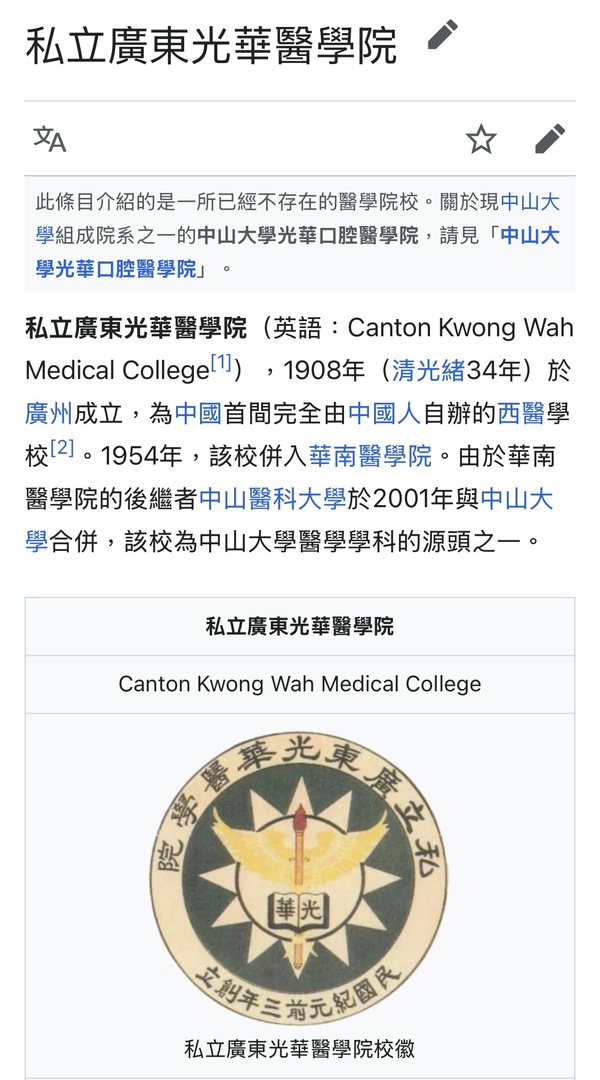Open the 中國 link
The width and height of the screenshot is (600, 1080).
pos(199,413)
